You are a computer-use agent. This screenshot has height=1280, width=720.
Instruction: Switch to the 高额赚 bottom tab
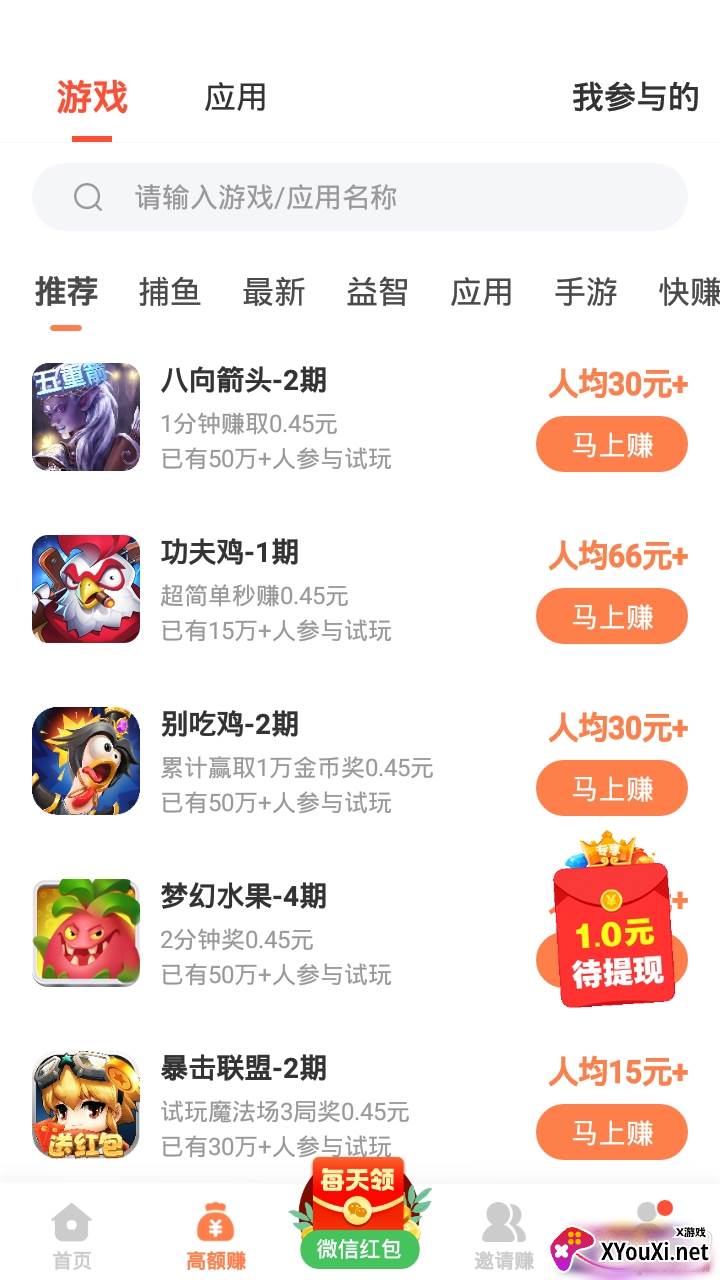(216, 1236)
